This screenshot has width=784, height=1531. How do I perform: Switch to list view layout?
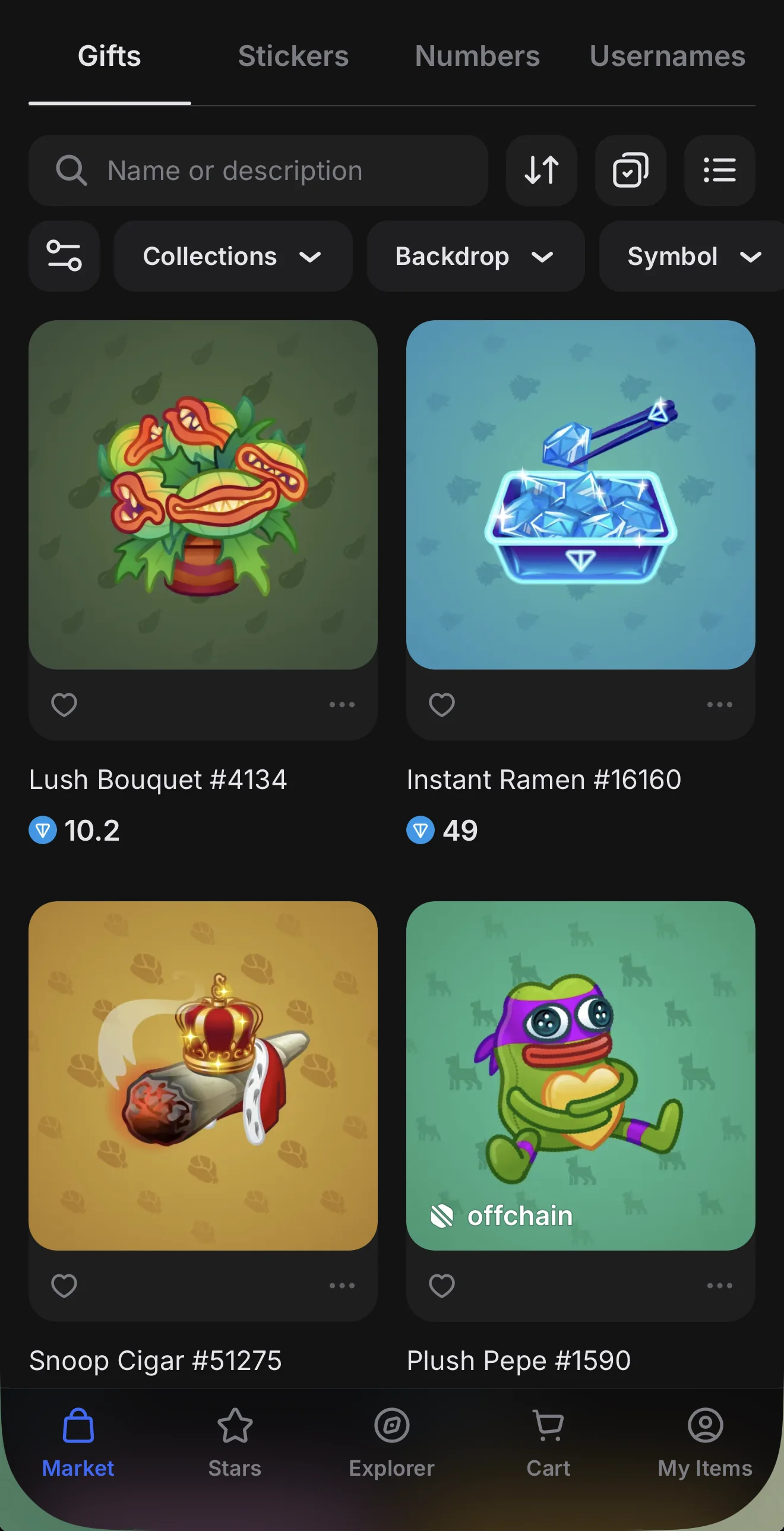720,171
